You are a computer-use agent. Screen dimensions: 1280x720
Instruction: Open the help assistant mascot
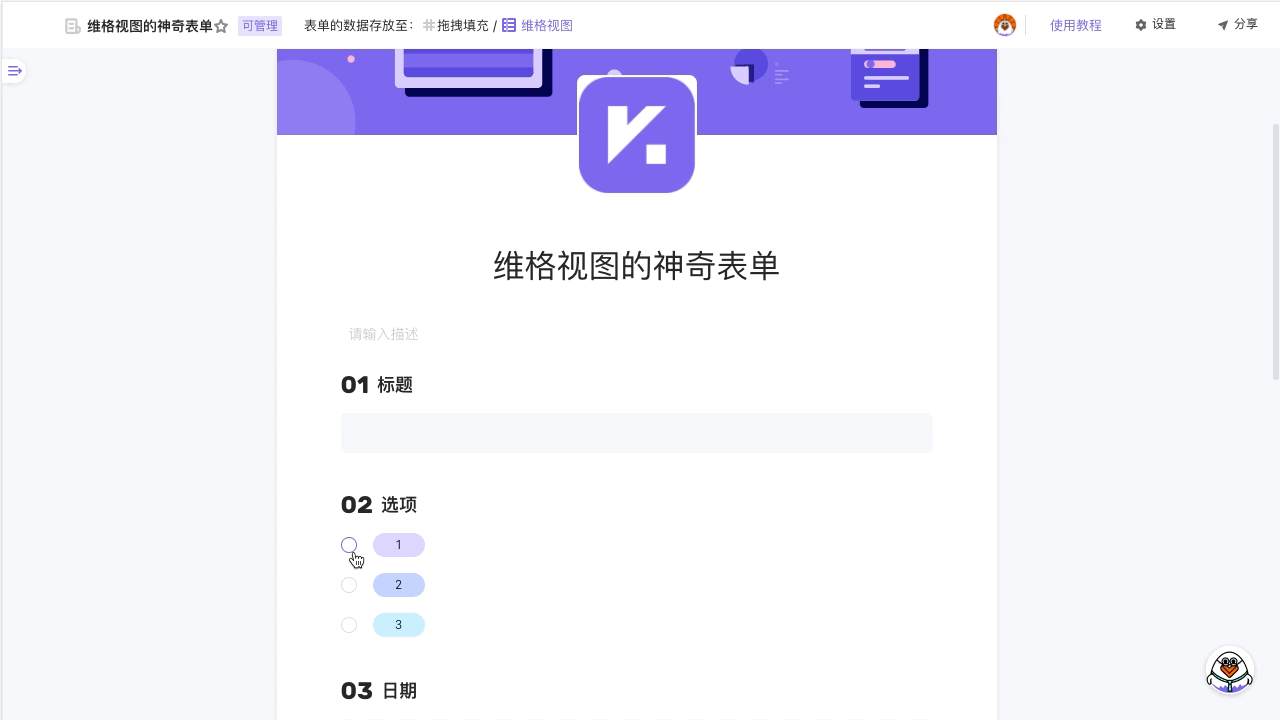point(1229,671)
